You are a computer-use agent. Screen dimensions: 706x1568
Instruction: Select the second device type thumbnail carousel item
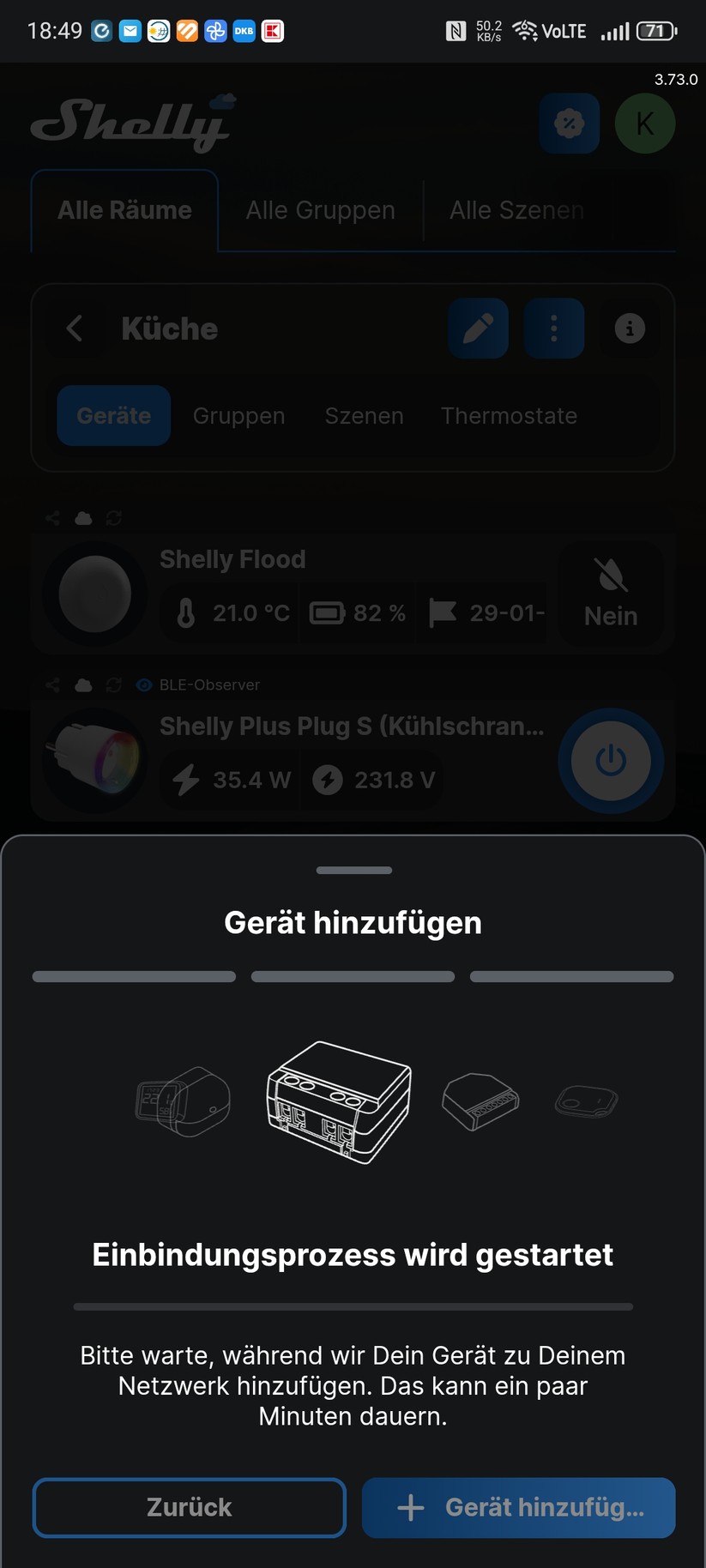pos(338,1103)
